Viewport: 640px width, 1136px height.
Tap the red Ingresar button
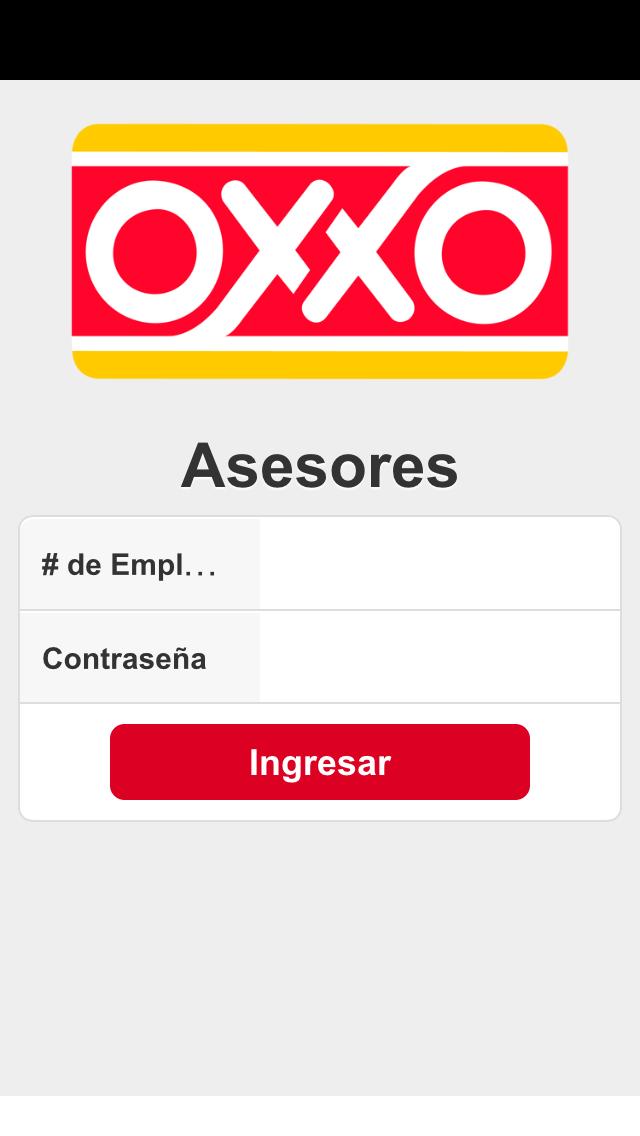click(320, 762)
